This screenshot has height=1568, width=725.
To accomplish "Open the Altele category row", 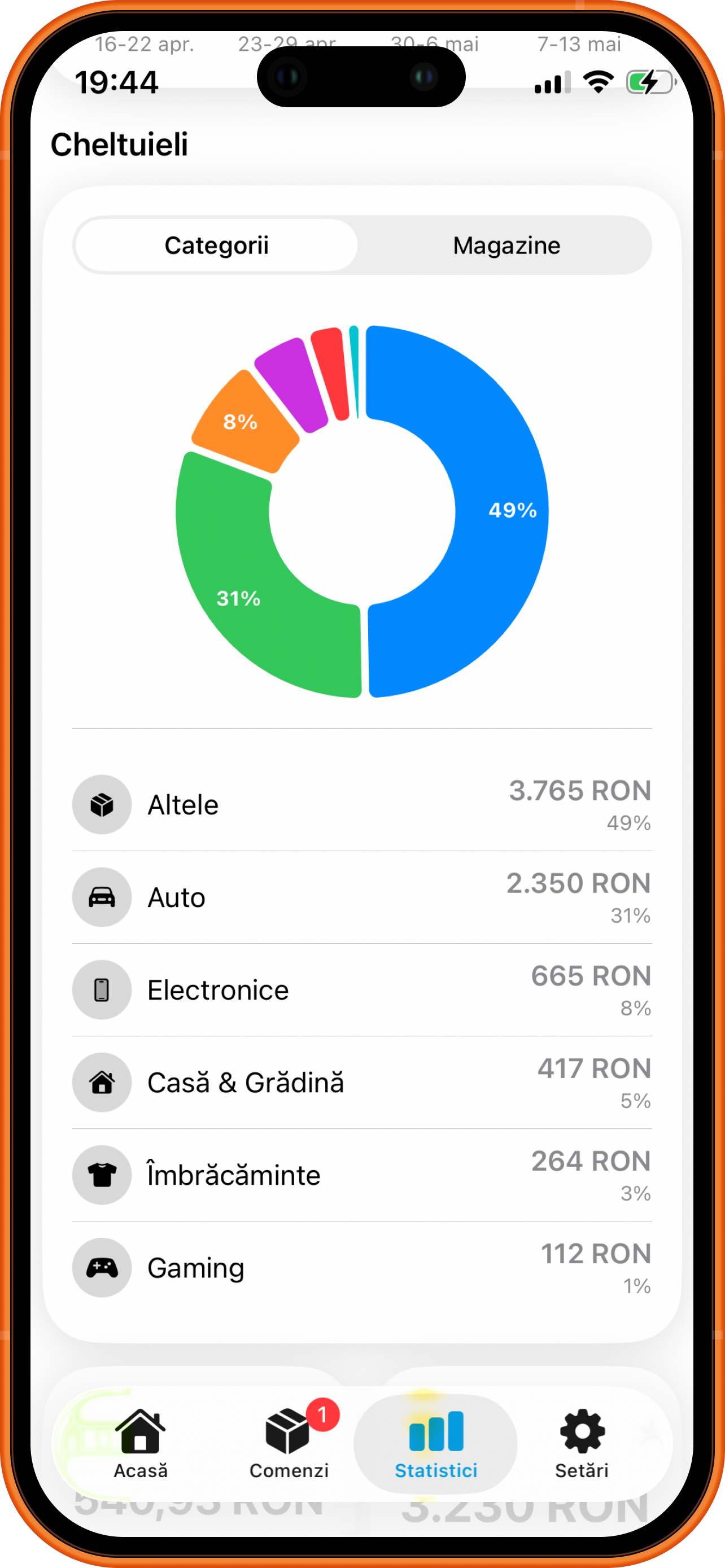I will point(362,805).
